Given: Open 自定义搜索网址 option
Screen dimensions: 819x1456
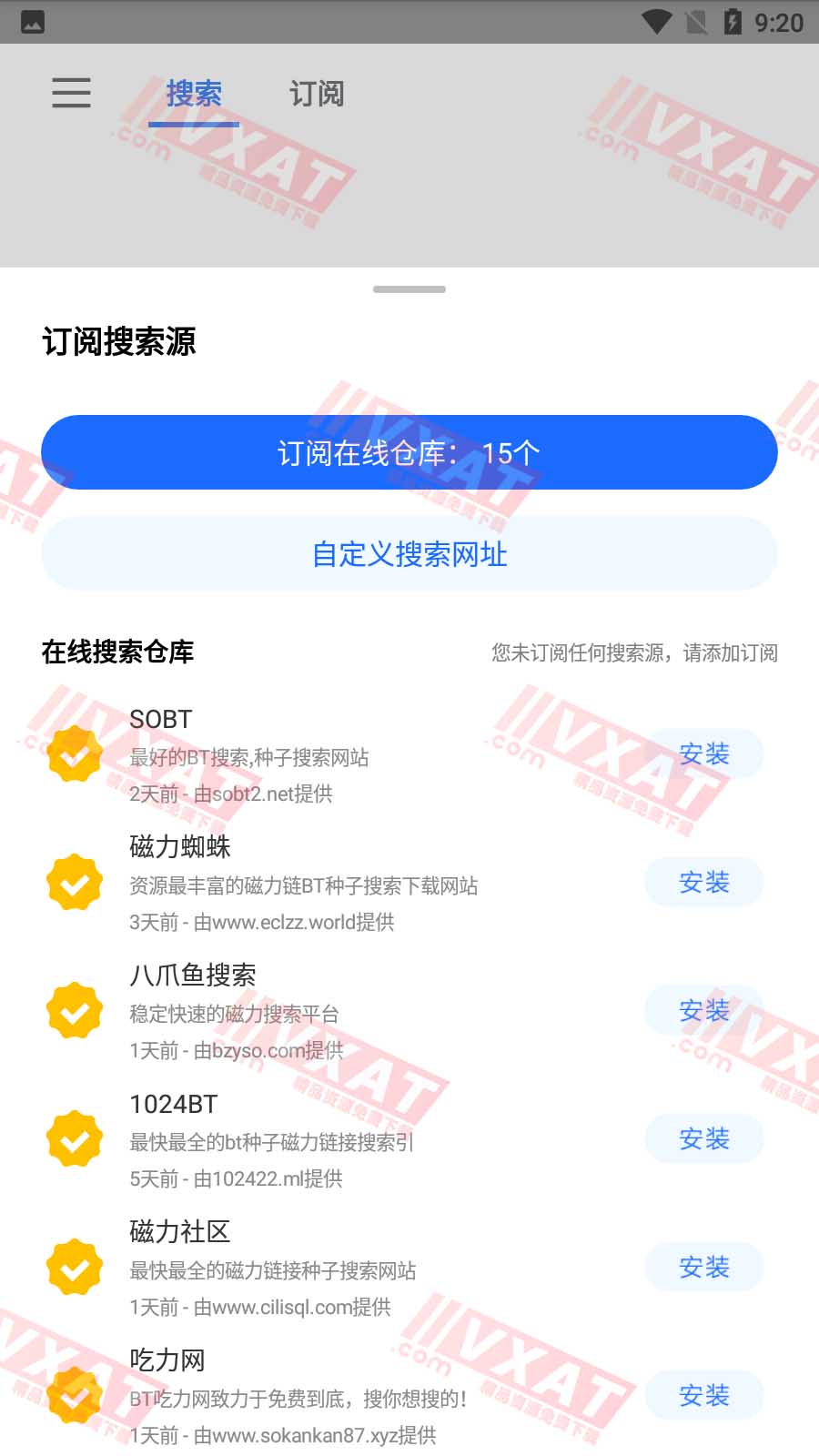Looking at the screenshot, I should (409, 553).
